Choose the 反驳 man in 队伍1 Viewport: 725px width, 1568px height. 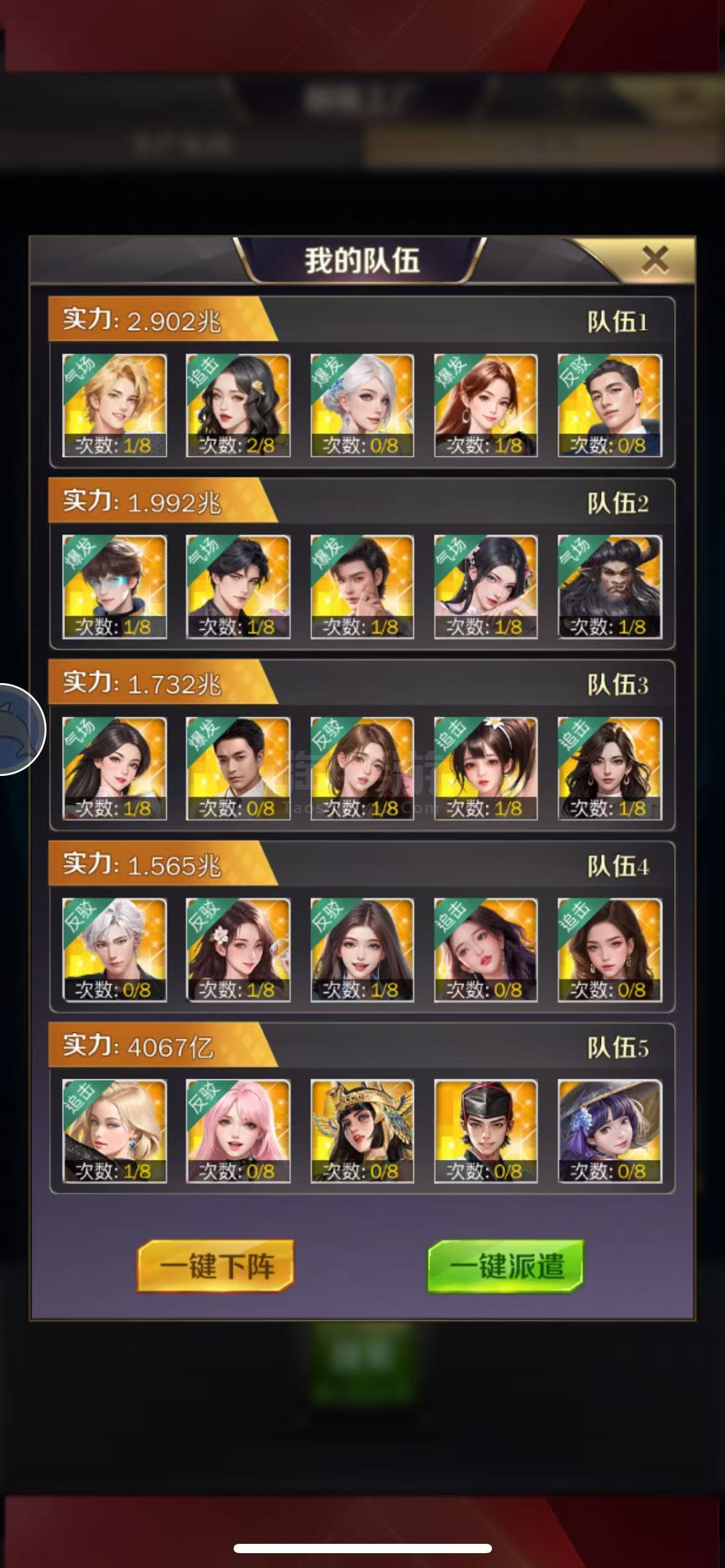[x=610, y=406]
